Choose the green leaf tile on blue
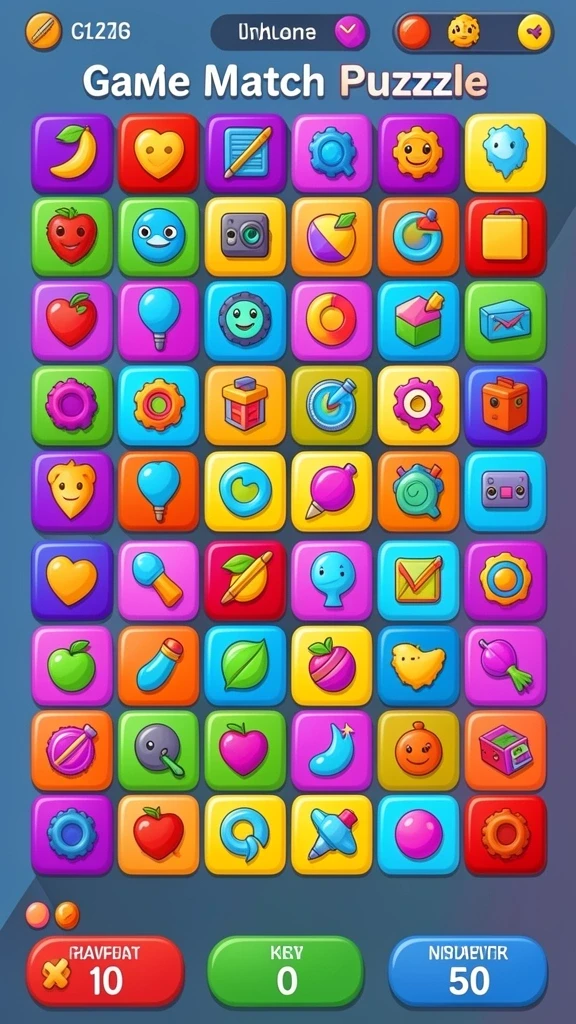 click(x=246, y=665)
